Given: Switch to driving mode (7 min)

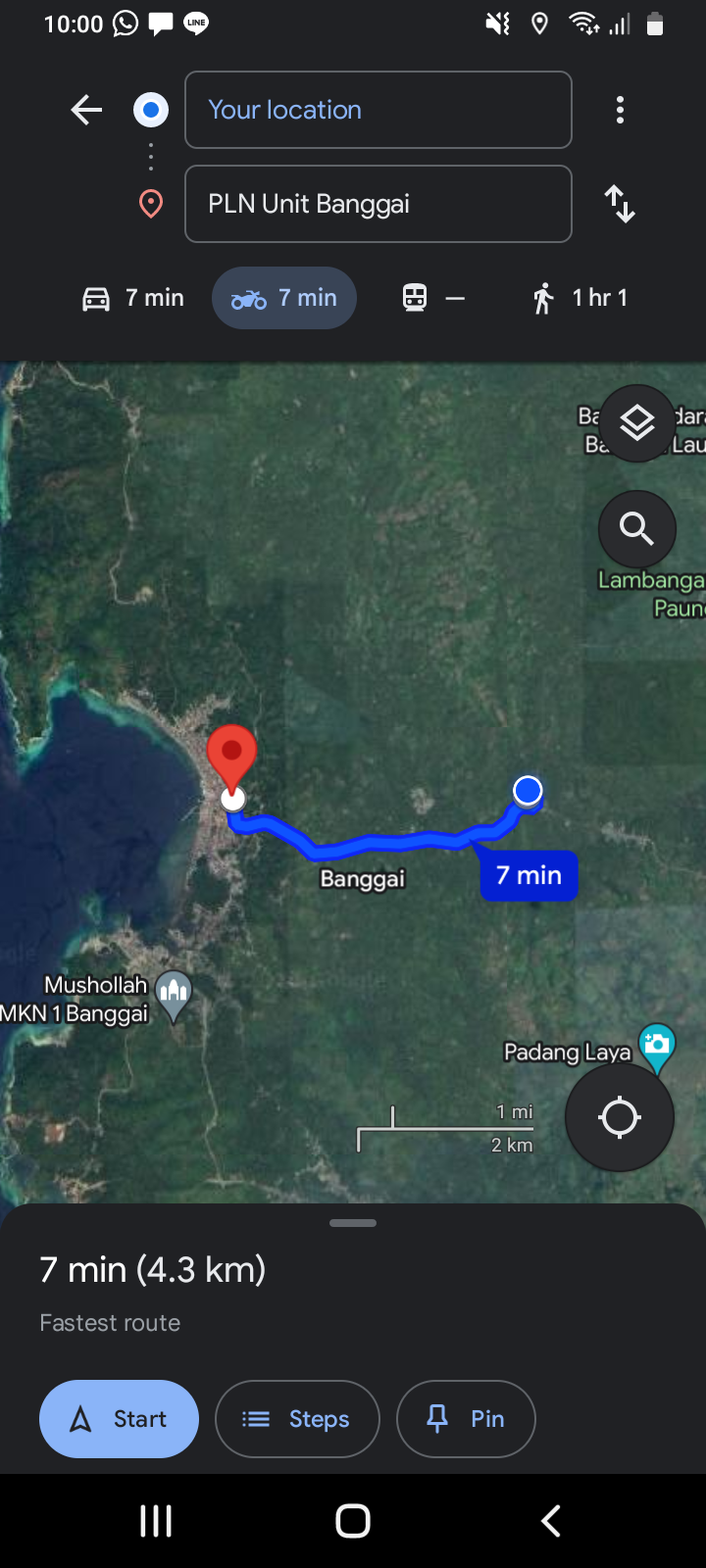Looking at the screenshot, I should (x=132, y=298).
